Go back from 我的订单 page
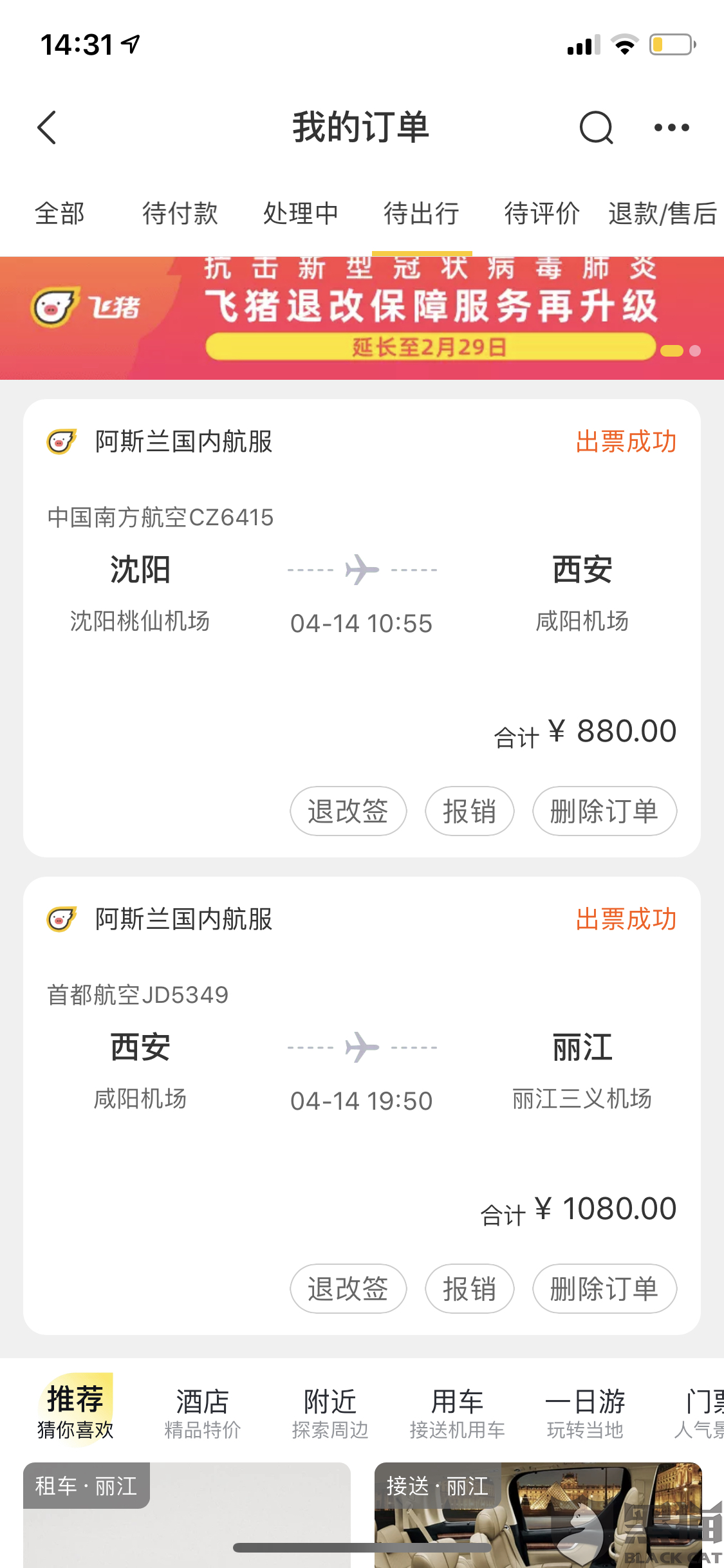This screenshot has height=1568, width=724. tap(47, 127)
